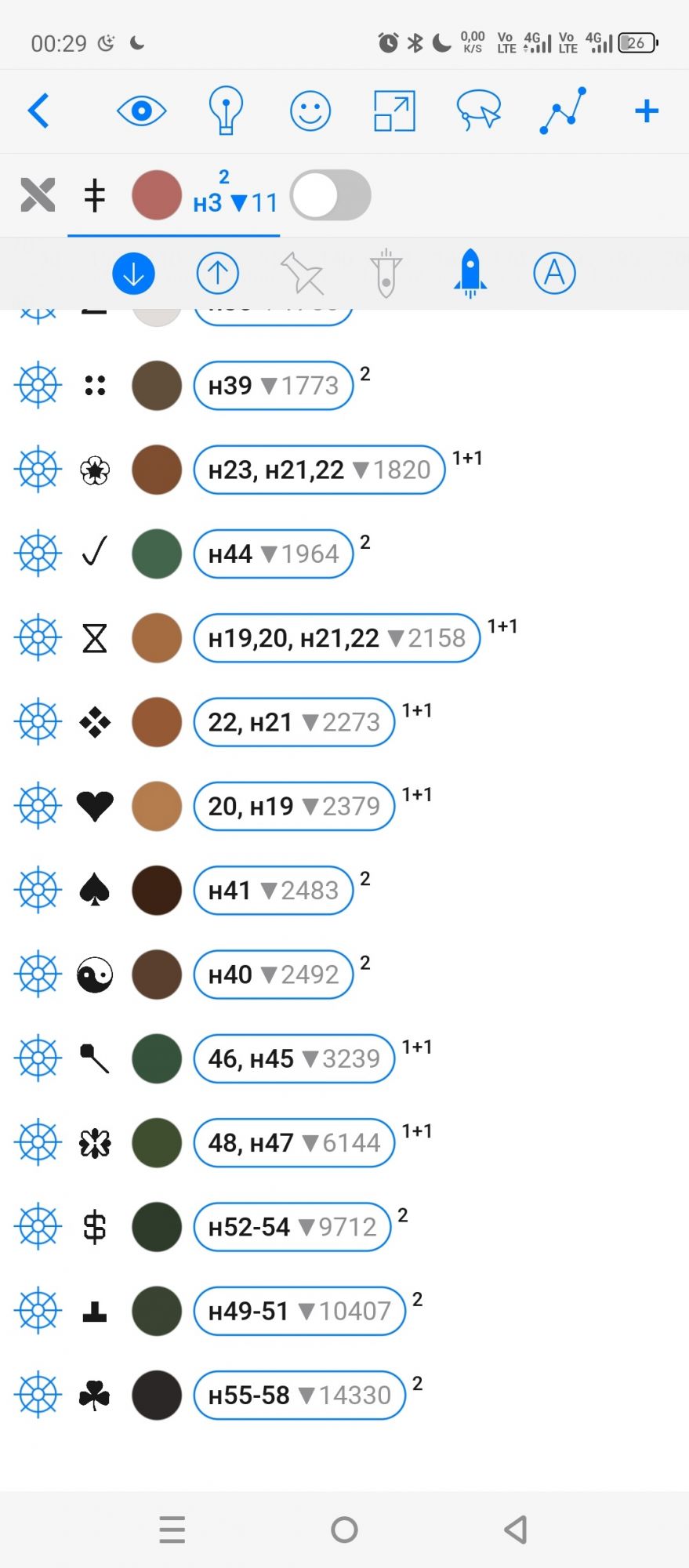Tap the light bulb icon
Screen dimensions: 689x1568
click(x=226, y=111)
